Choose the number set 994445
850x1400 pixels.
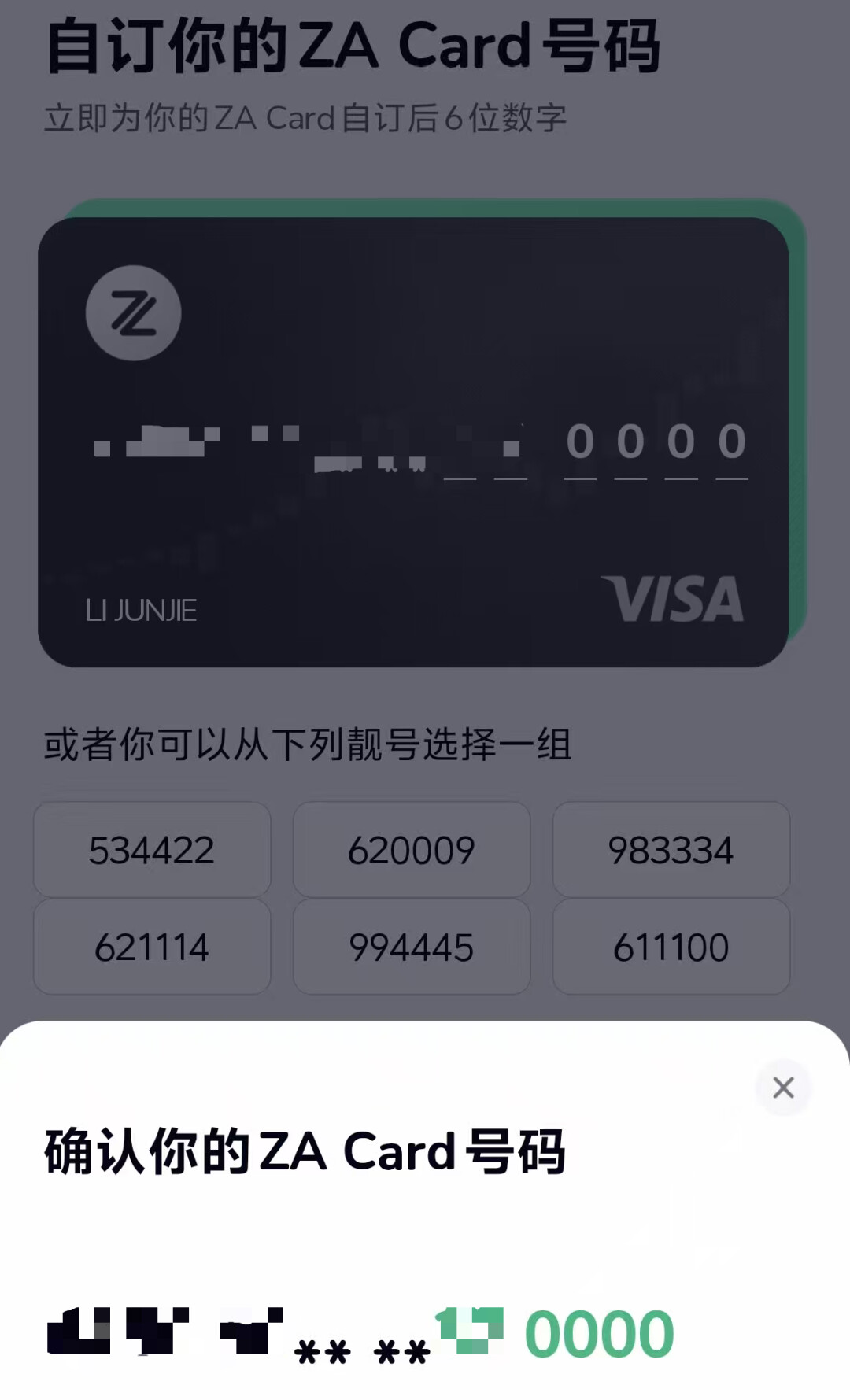(x=412, y=947)
